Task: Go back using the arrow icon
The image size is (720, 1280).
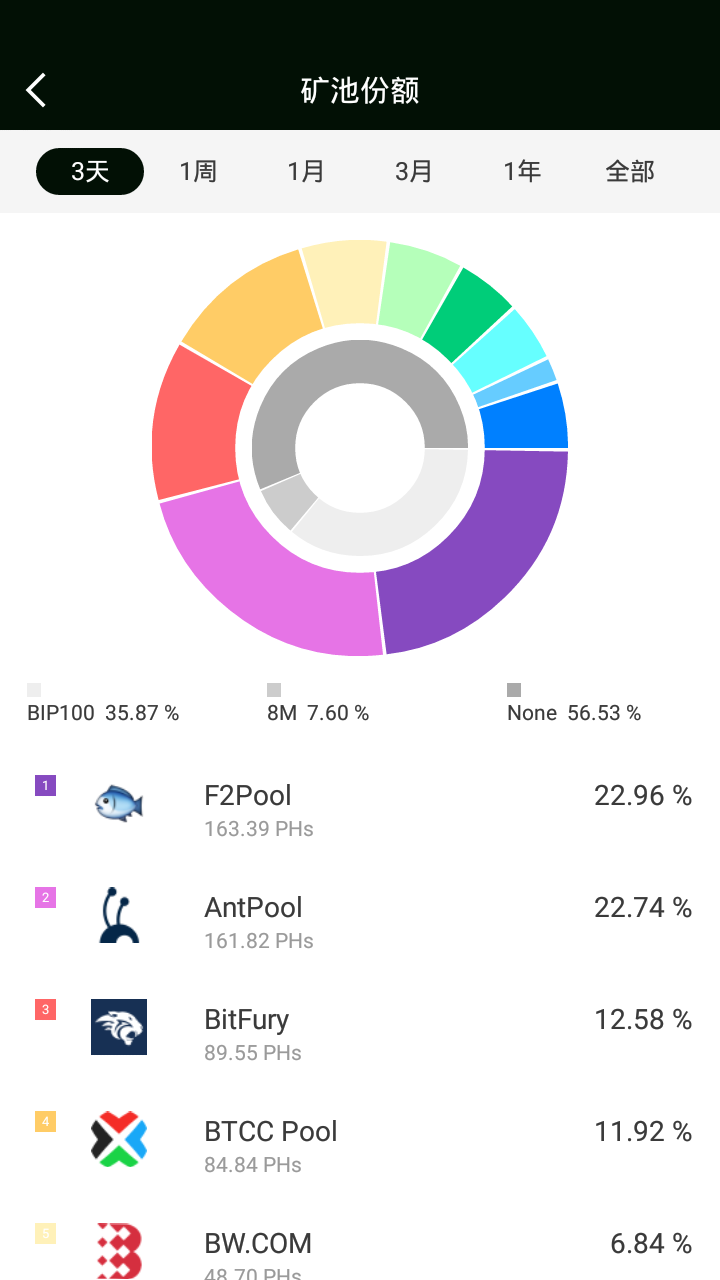Action: [36, 90]
